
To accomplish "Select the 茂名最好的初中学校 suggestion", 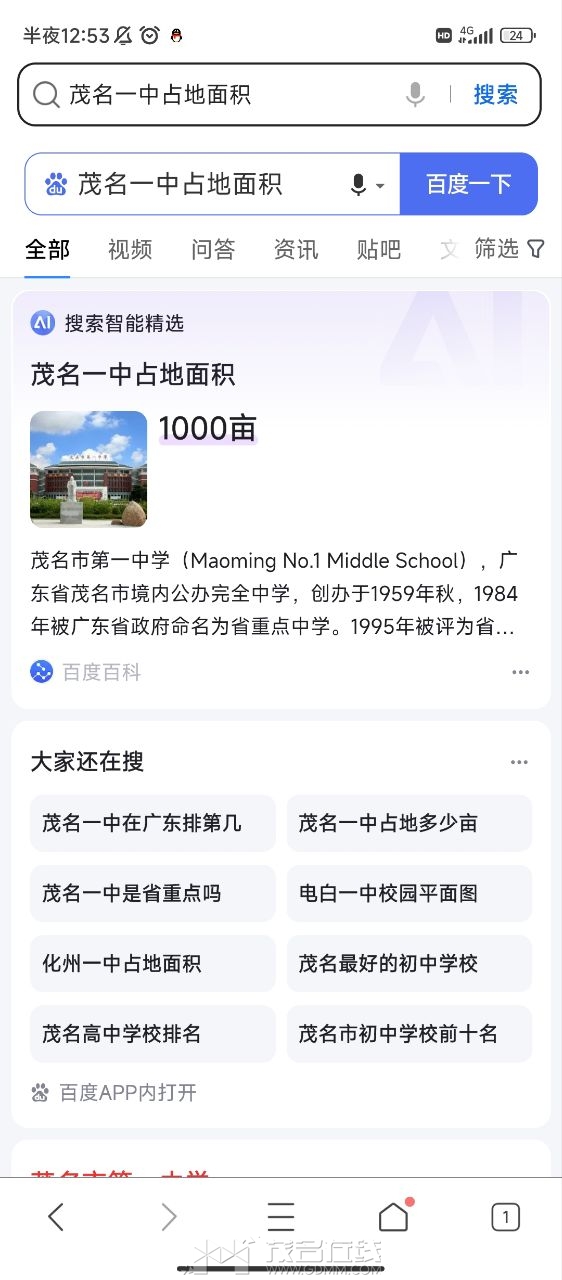I will (x=409, y=963).
